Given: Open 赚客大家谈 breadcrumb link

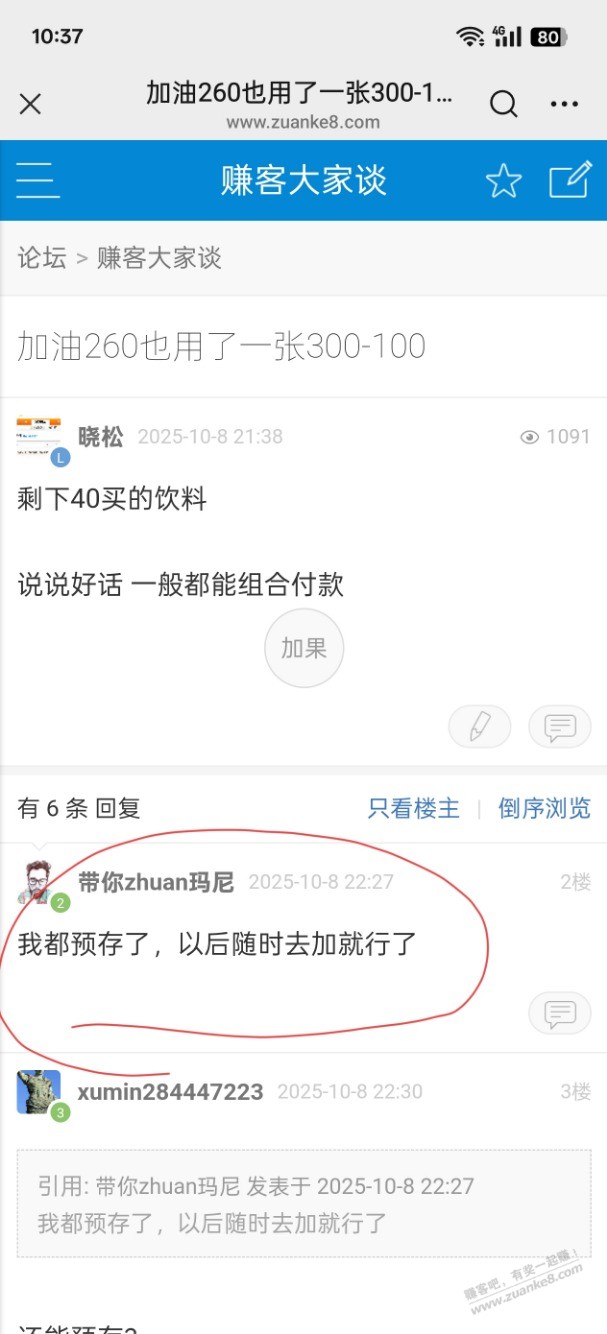Looking at the screenshot, I should point(159,258).
